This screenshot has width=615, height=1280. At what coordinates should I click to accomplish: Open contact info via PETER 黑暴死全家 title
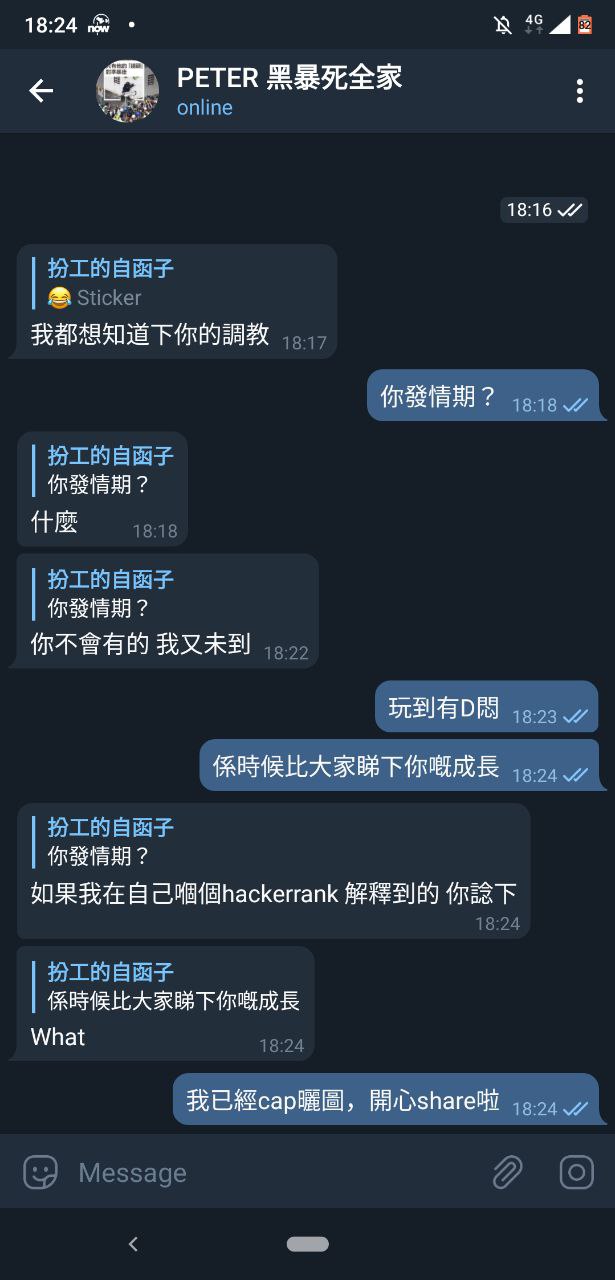pyautogui.click(x=290, y=78)
